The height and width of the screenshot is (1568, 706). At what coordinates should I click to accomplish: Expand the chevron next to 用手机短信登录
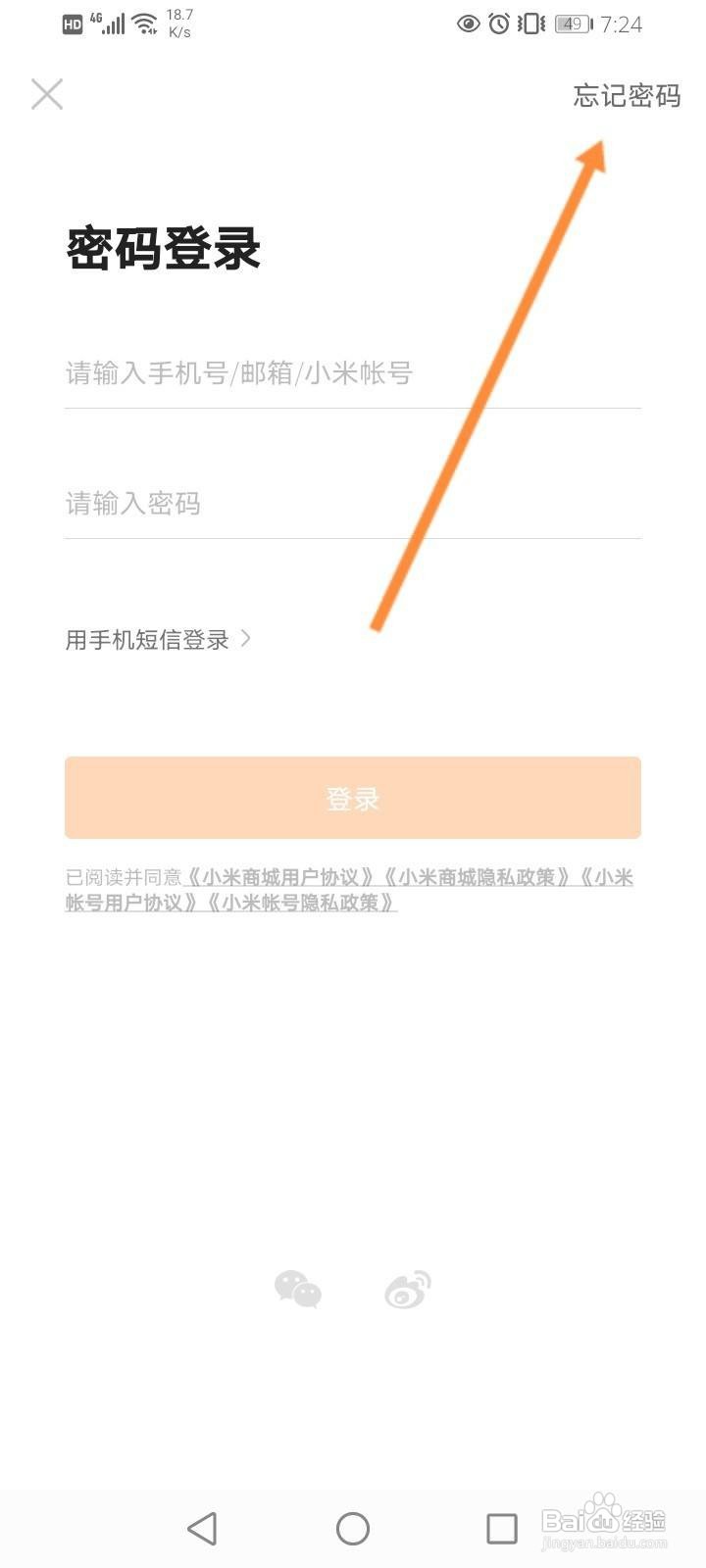click(x=246, y=639)
